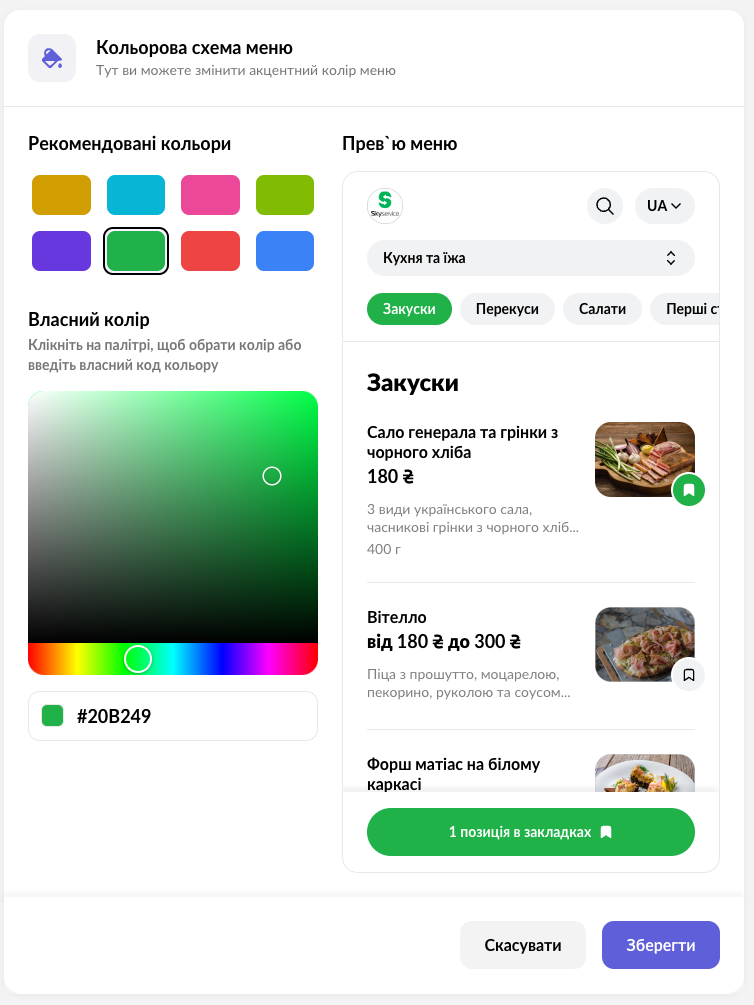
Task: Open search in the menu preview
Action: coord(604,206)
